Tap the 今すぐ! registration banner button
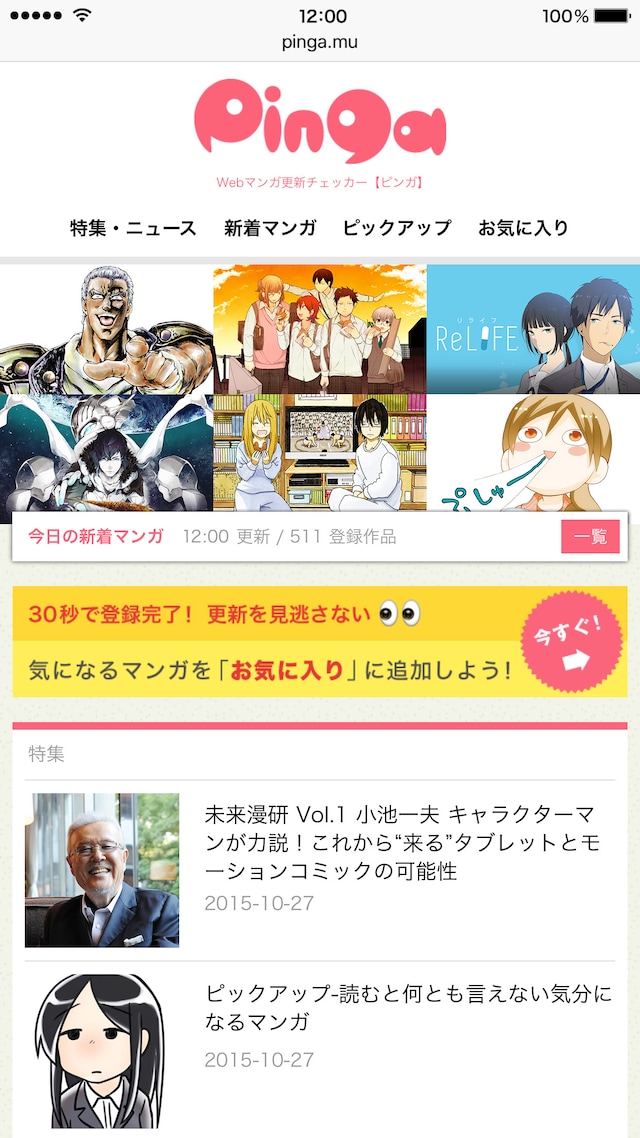 click(571, 642)
